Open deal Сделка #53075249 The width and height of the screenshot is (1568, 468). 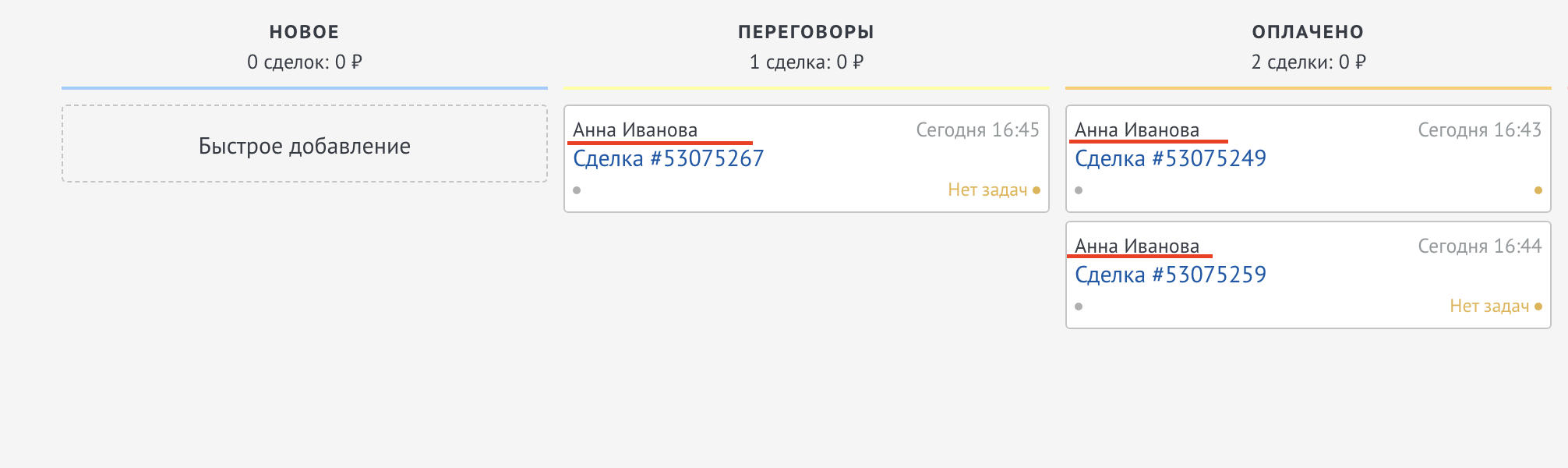(x=1170, y=159)
